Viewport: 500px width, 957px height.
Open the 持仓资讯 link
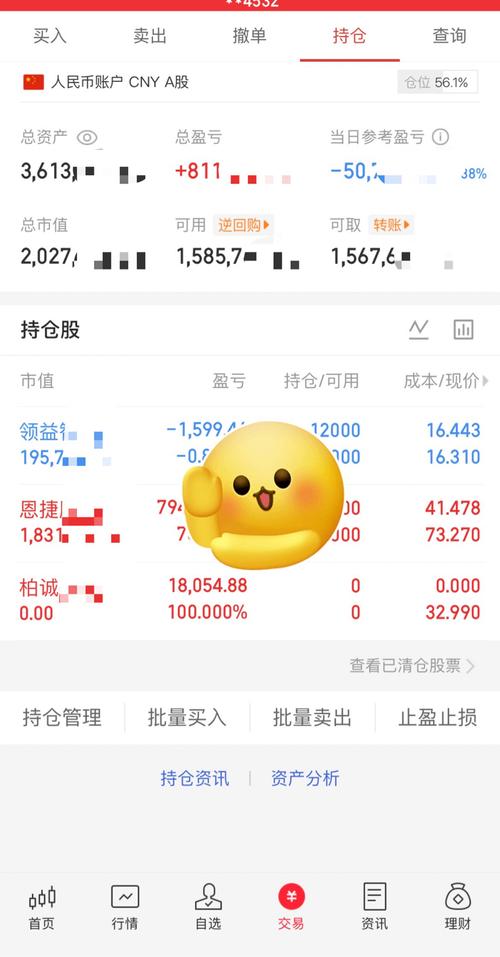pos(195,778)
